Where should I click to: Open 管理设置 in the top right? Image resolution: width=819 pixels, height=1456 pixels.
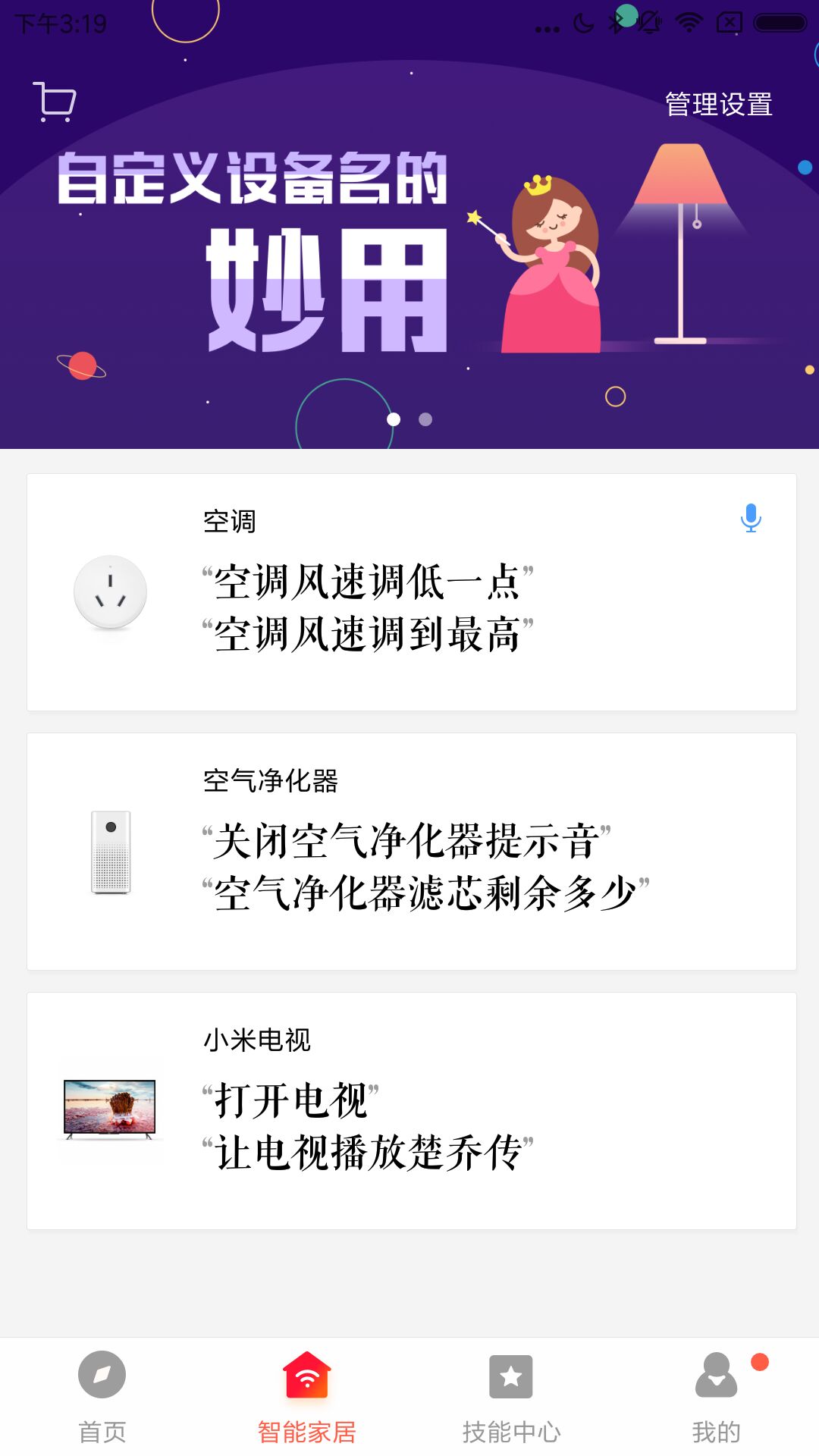718,106
